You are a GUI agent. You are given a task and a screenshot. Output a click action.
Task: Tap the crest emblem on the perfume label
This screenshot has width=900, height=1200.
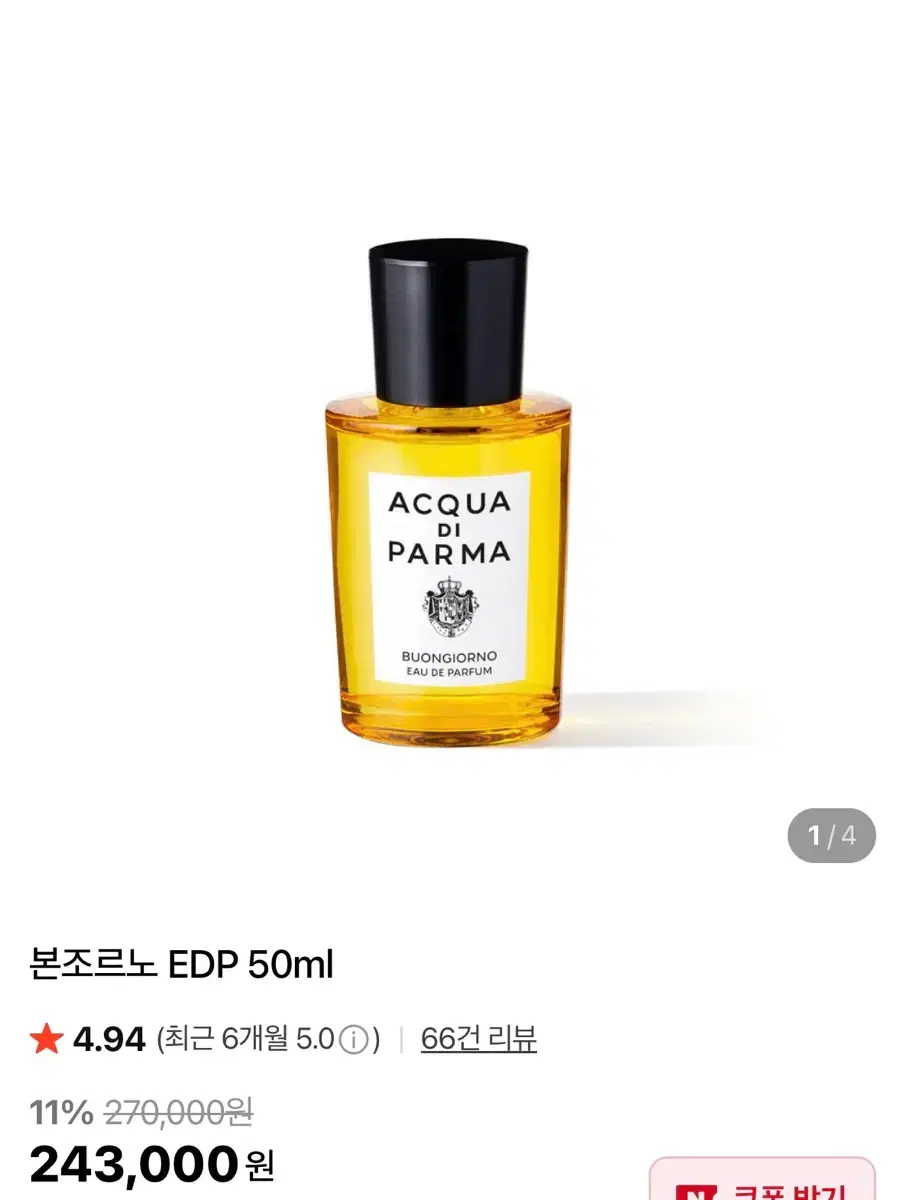(x=450, y=608)
